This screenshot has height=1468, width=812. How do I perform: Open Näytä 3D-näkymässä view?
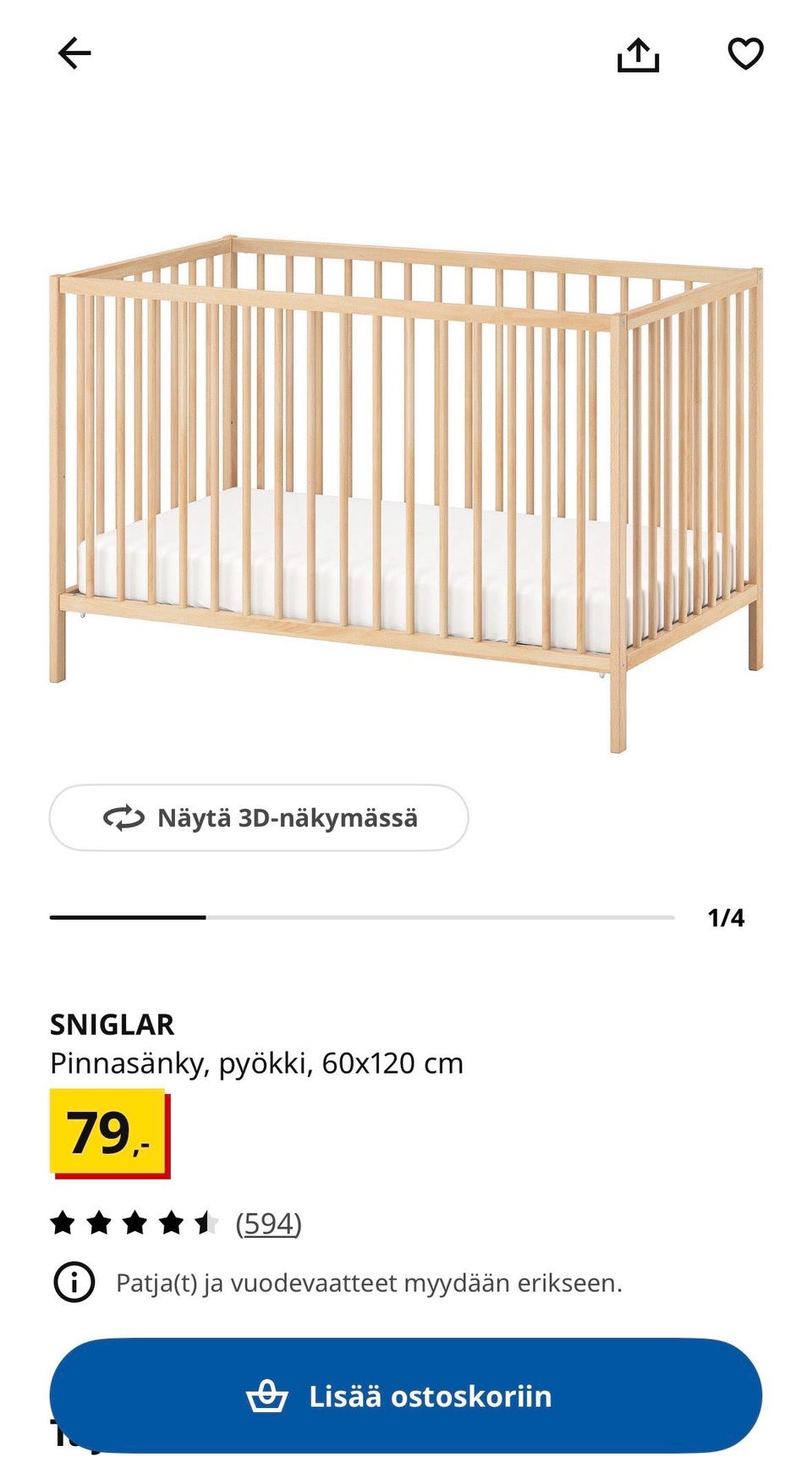258,817
